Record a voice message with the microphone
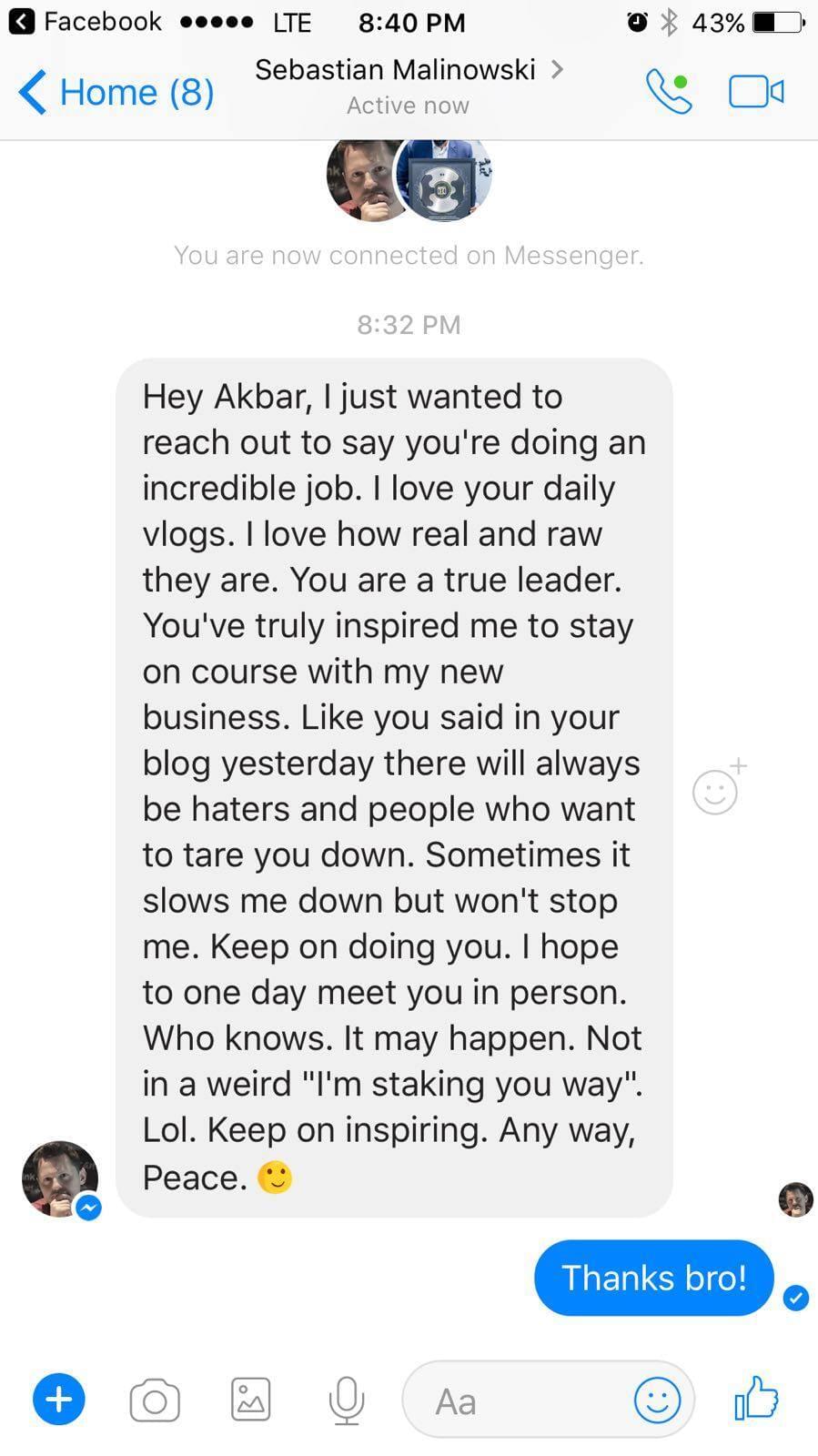The width and height of the screenshot is (818, 1456). pyautogui.click(x=346, y=1400)
